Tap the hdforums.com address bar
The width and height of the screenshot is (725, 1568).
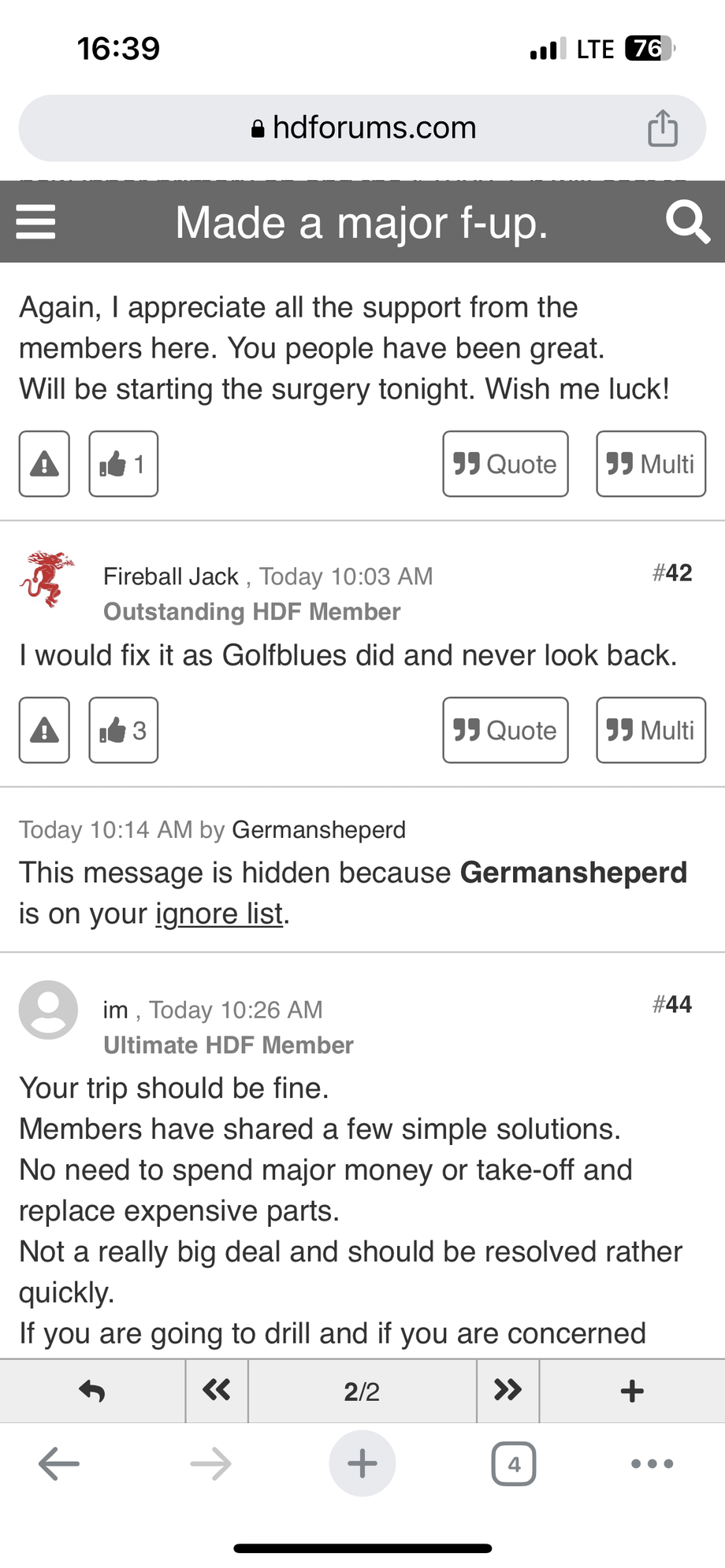[x=362, y=128]
